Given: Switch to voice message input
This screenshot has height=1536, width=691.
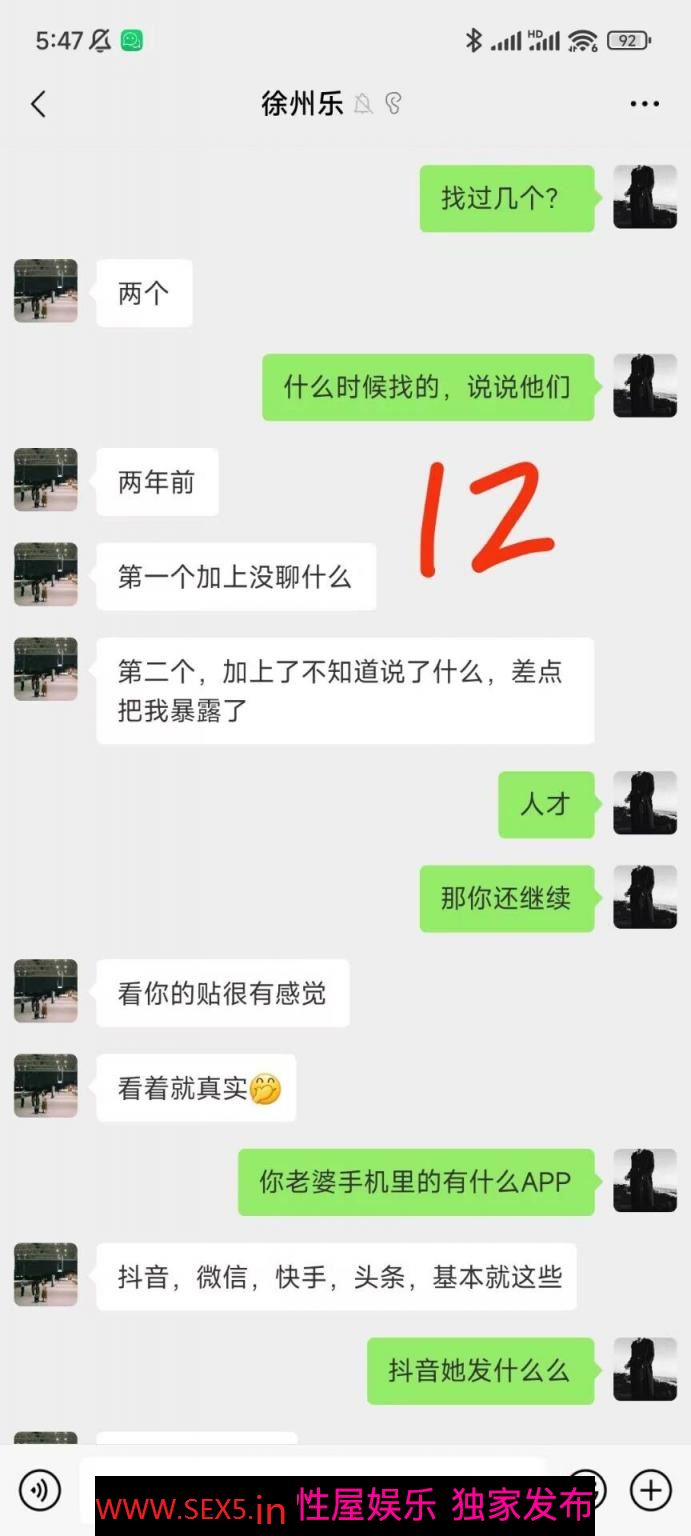Looking at the screenshot, I should coord(40,1491).
